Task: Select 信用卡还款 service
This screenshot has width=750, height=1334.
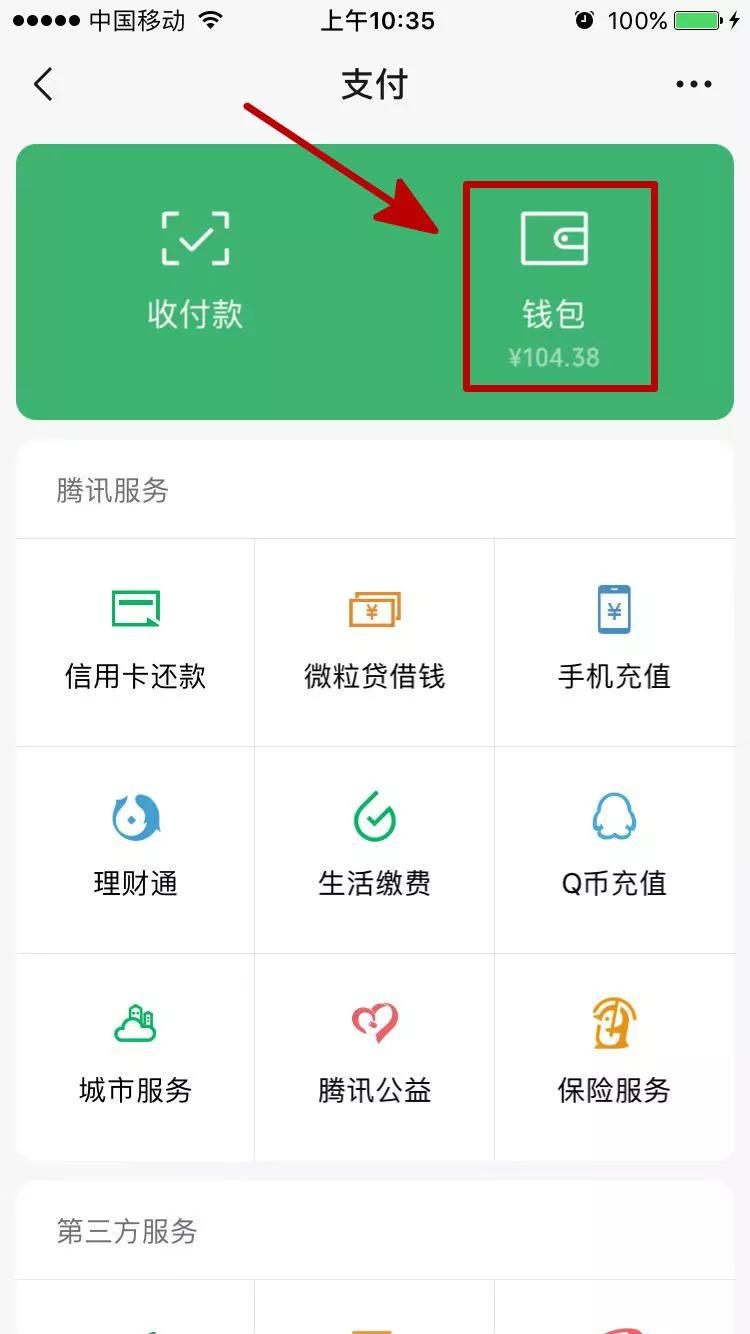Action: pyautogui.click(x=135, y=640)
